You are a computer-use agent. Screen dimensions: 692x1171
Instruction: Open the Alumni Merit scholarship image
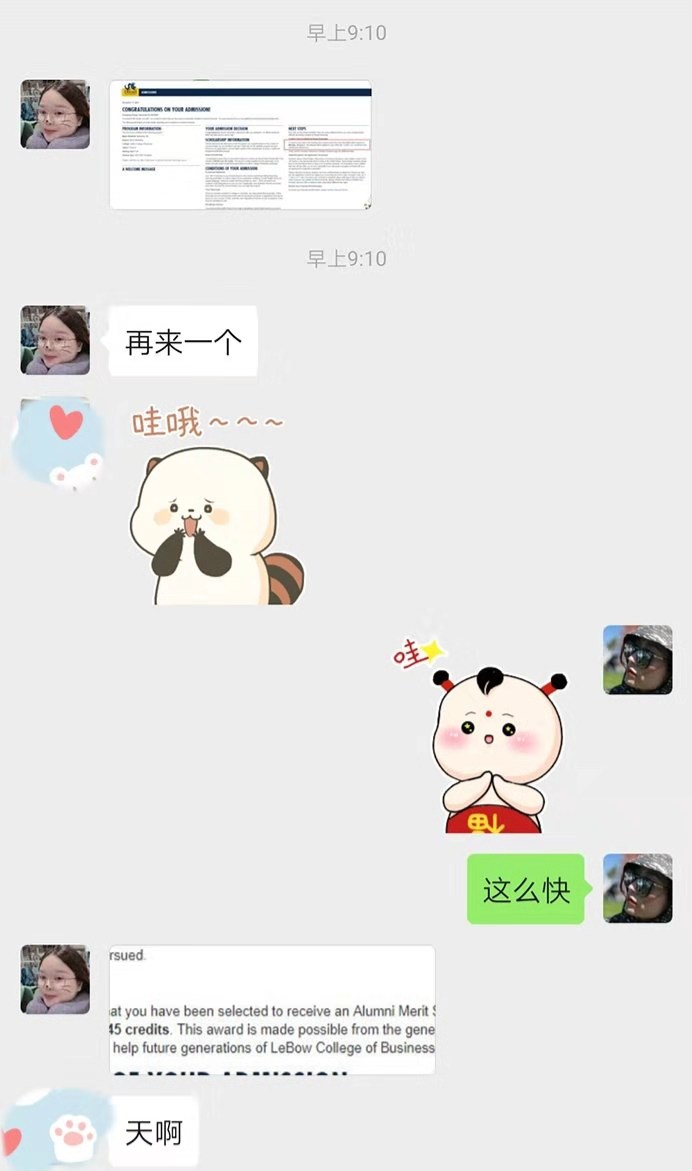click(x=272, y=1009)
